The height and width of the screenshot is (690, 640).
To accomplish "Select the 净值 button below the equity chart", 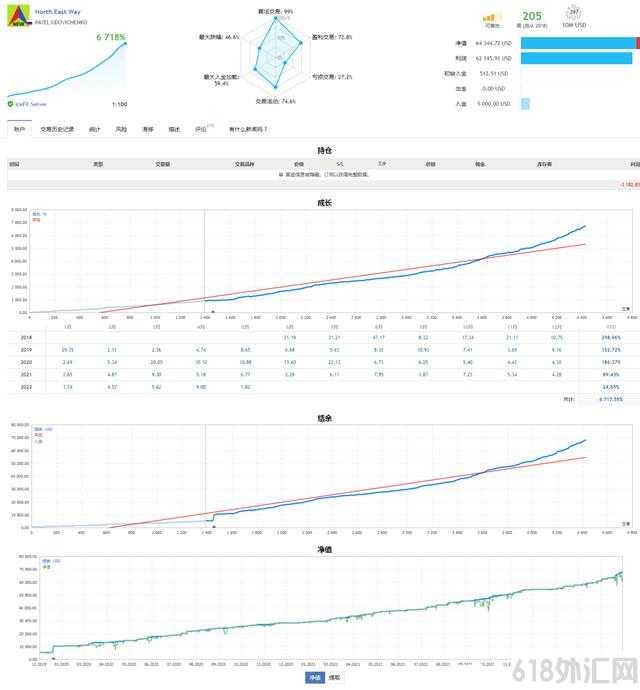I will (x=315, y=678).
